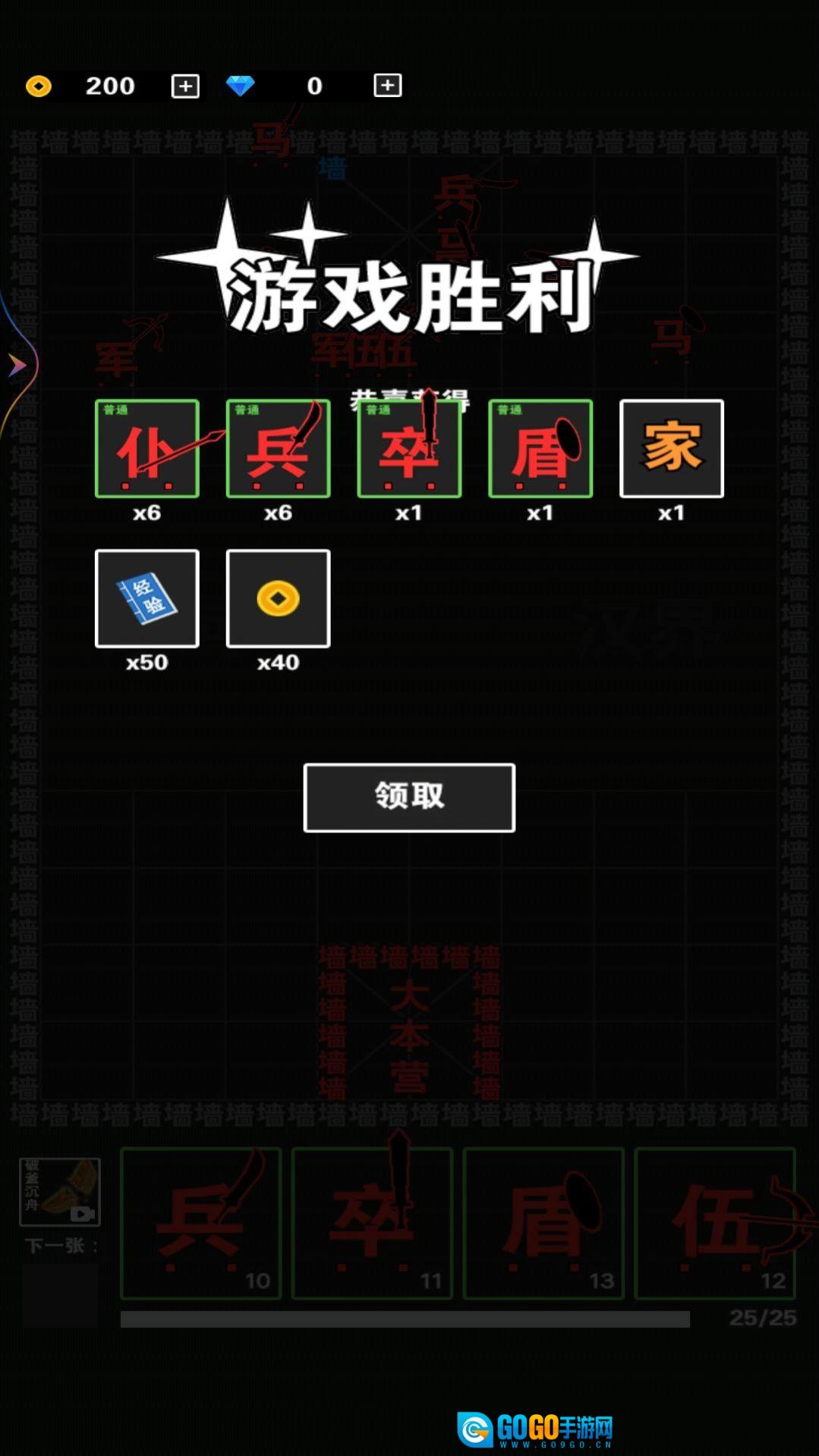Image resolution: width=819 pixels, height=1456 pixels.
Task: Add more diamonds with plus button
Action: [x=387, y=85]
